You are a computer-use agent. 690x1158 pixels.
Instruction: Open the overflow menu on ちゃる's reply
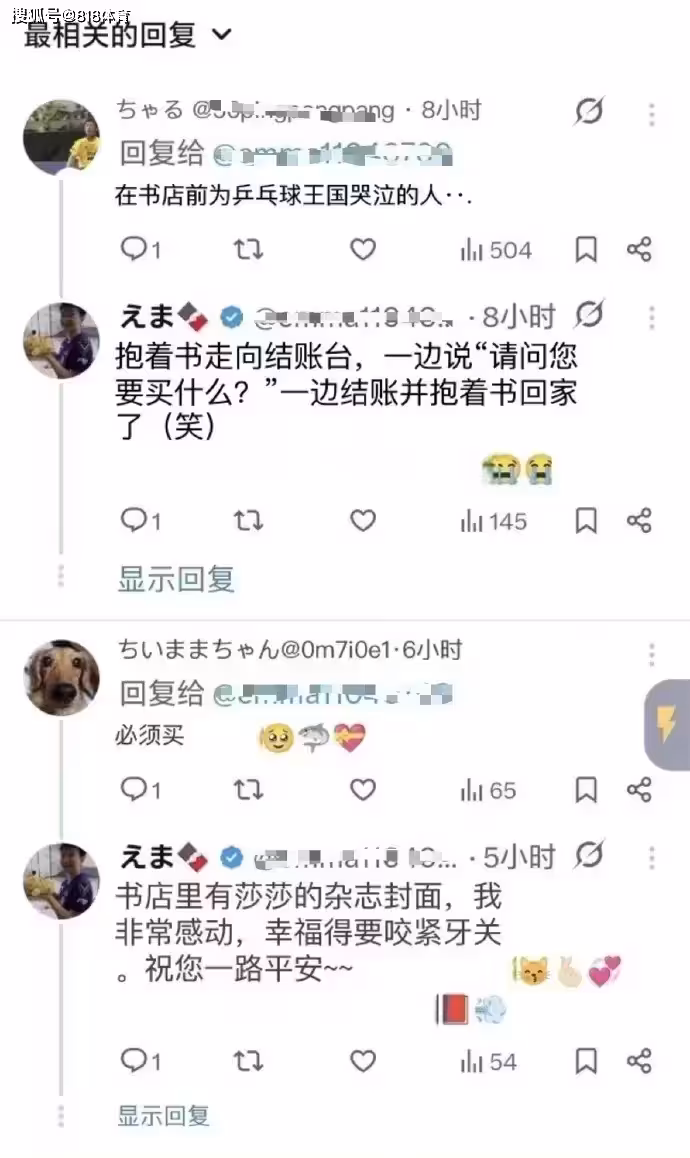(x=652, y=115)
